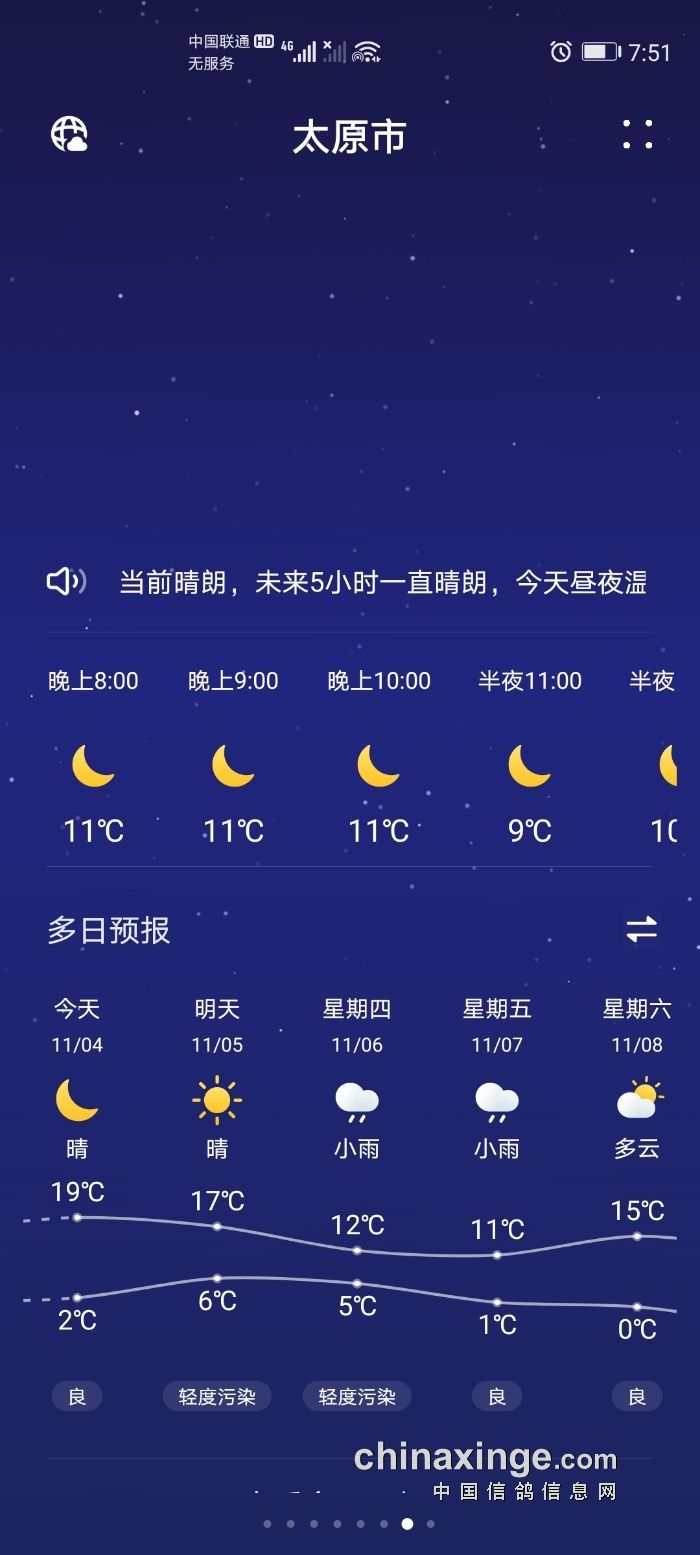Open today's 11/04 forecast details

coord(77,1099)
